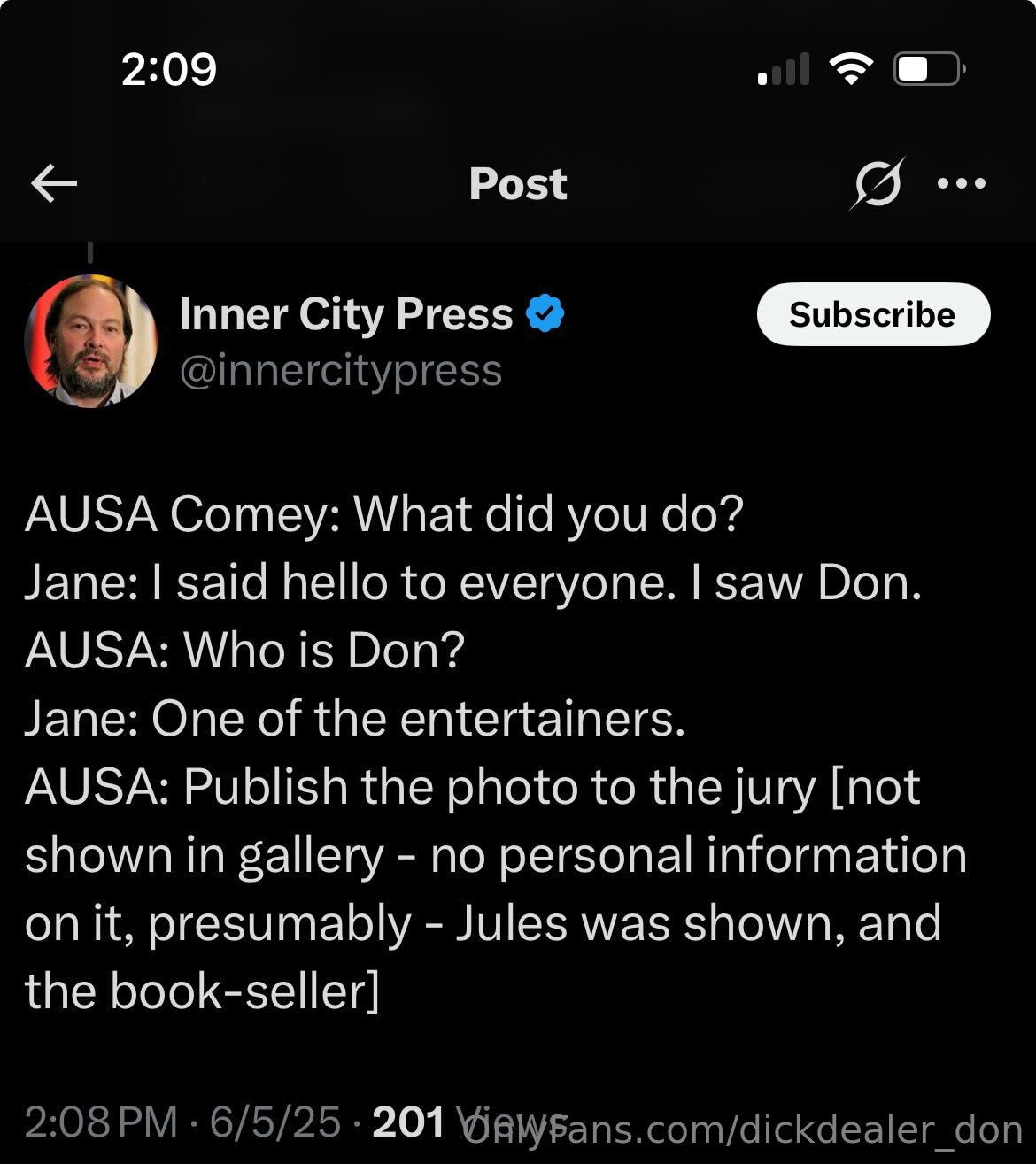Subscribe to Inner City Press
The height and width of the screenshot is (1164, 1036).
coord(872,314)
